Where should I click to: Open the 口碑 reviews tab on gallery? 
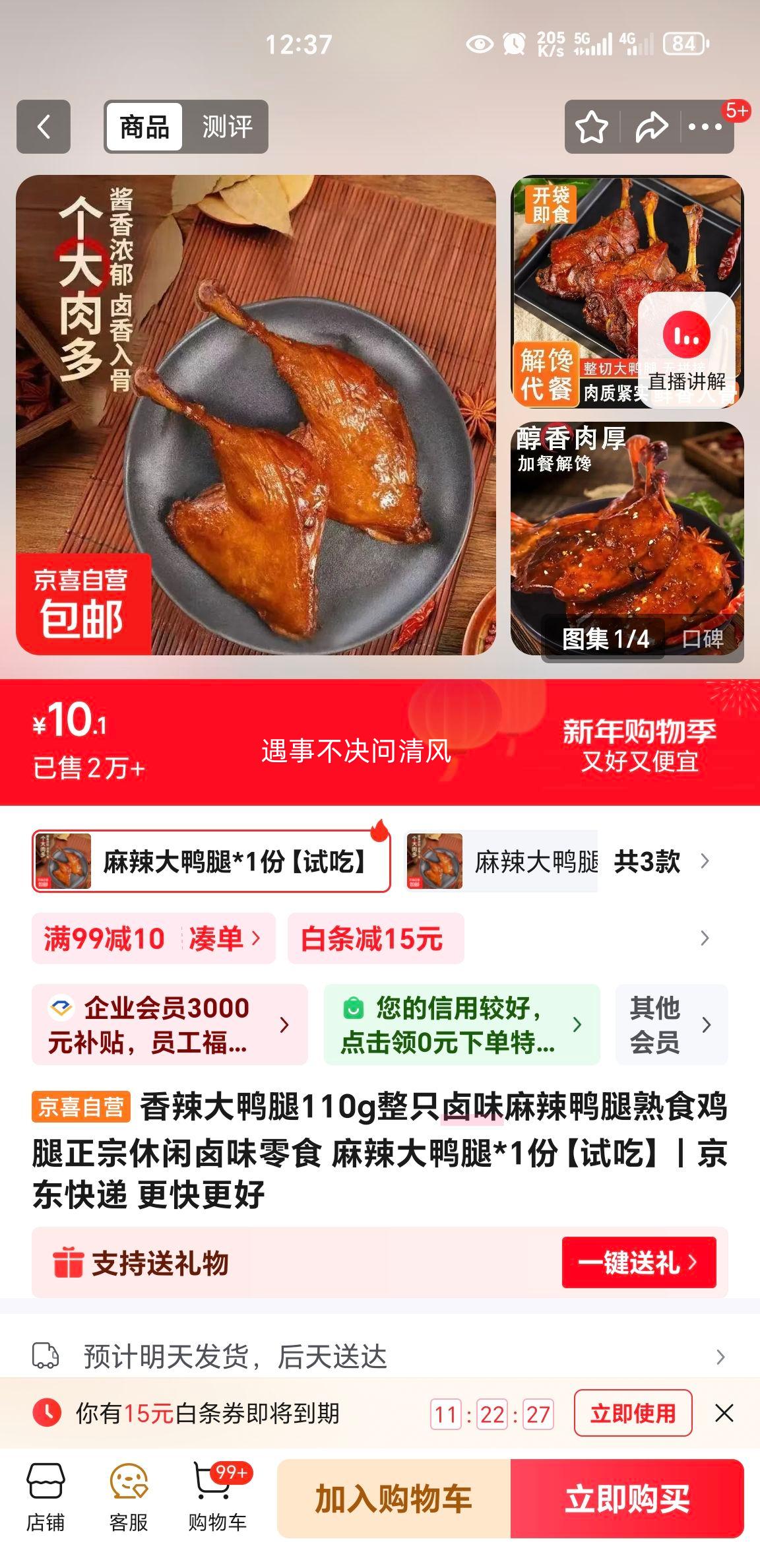click(x=702, y=639)
